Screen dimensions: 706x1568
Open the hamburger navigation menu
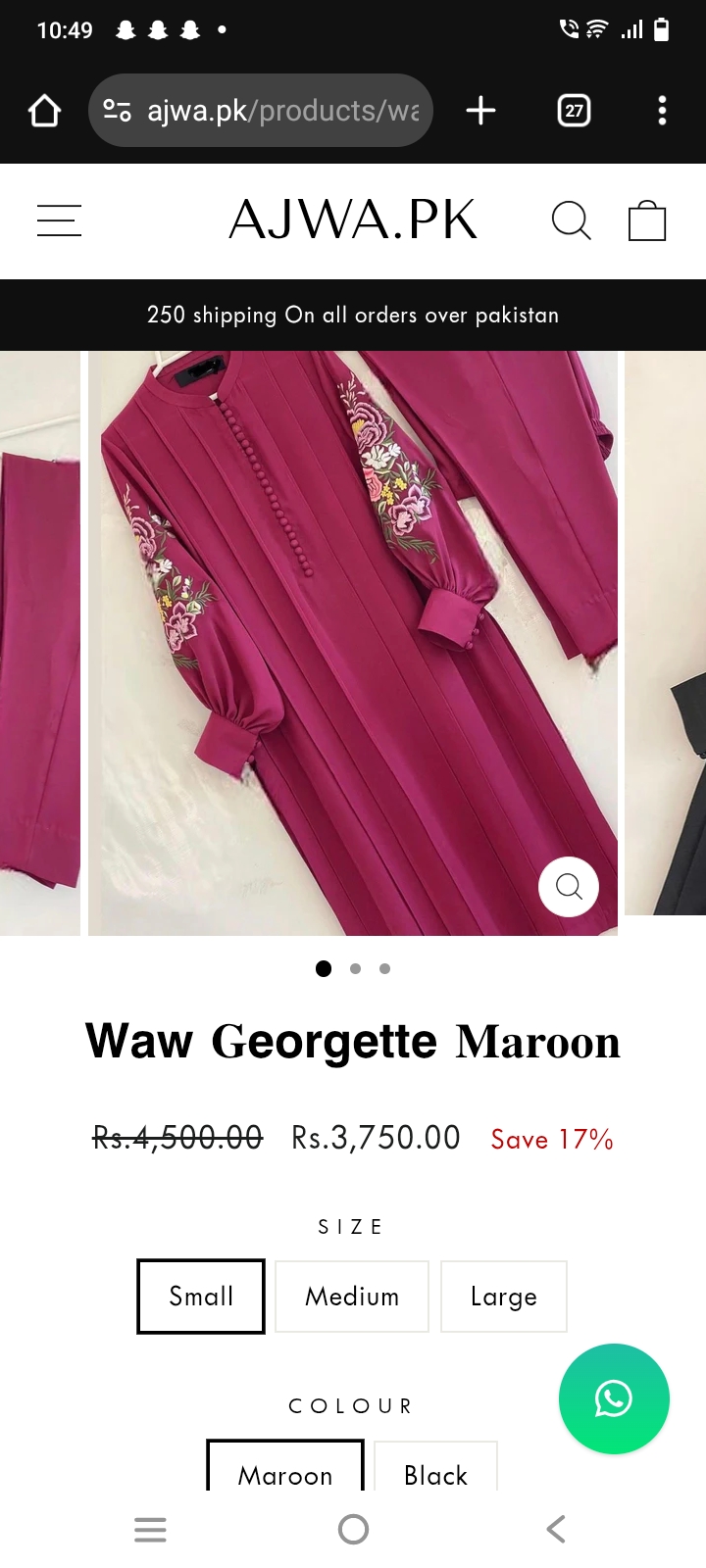59,220
